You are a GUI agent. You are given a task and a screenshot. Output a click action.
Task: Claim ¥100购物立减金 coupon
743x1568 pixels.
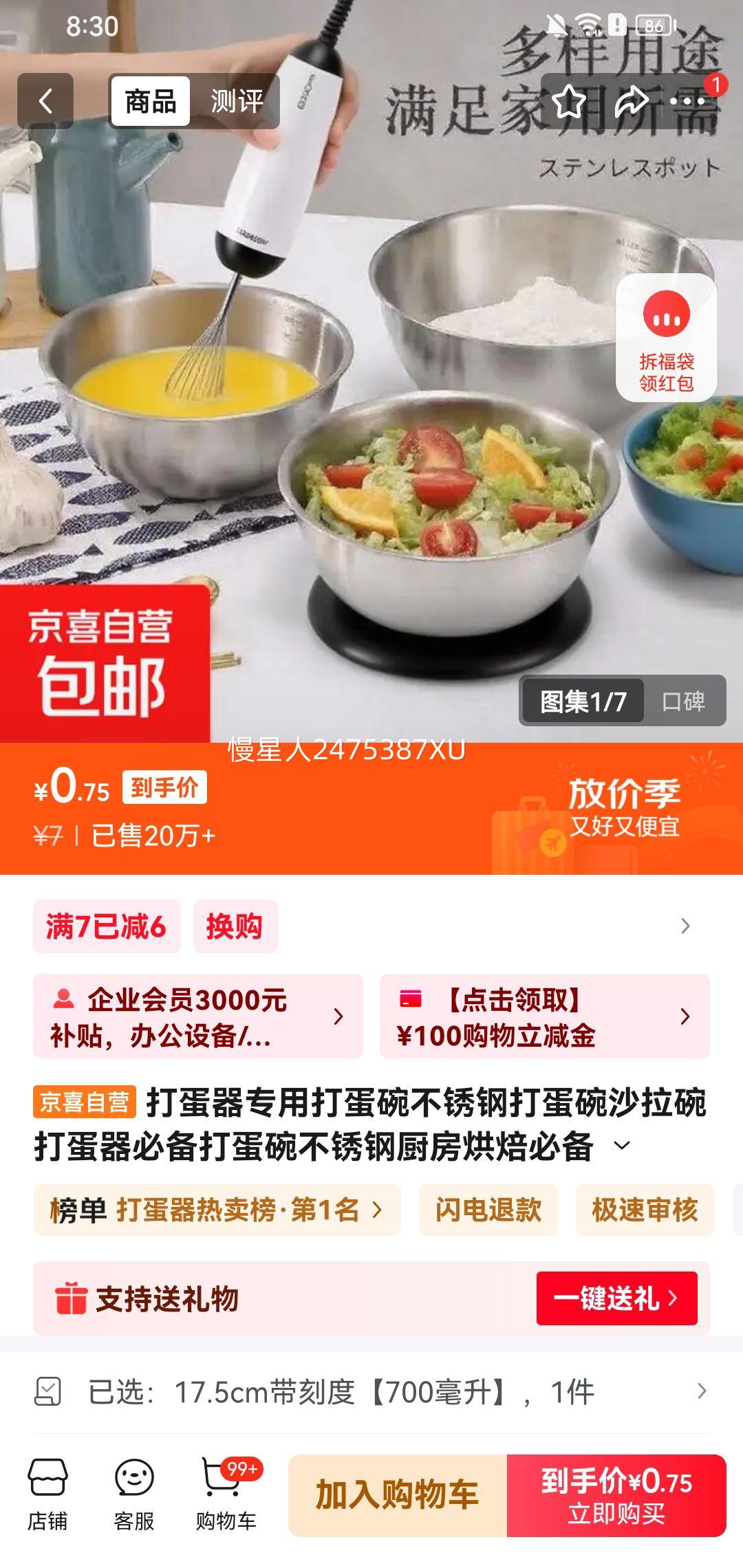[544, 1016]
